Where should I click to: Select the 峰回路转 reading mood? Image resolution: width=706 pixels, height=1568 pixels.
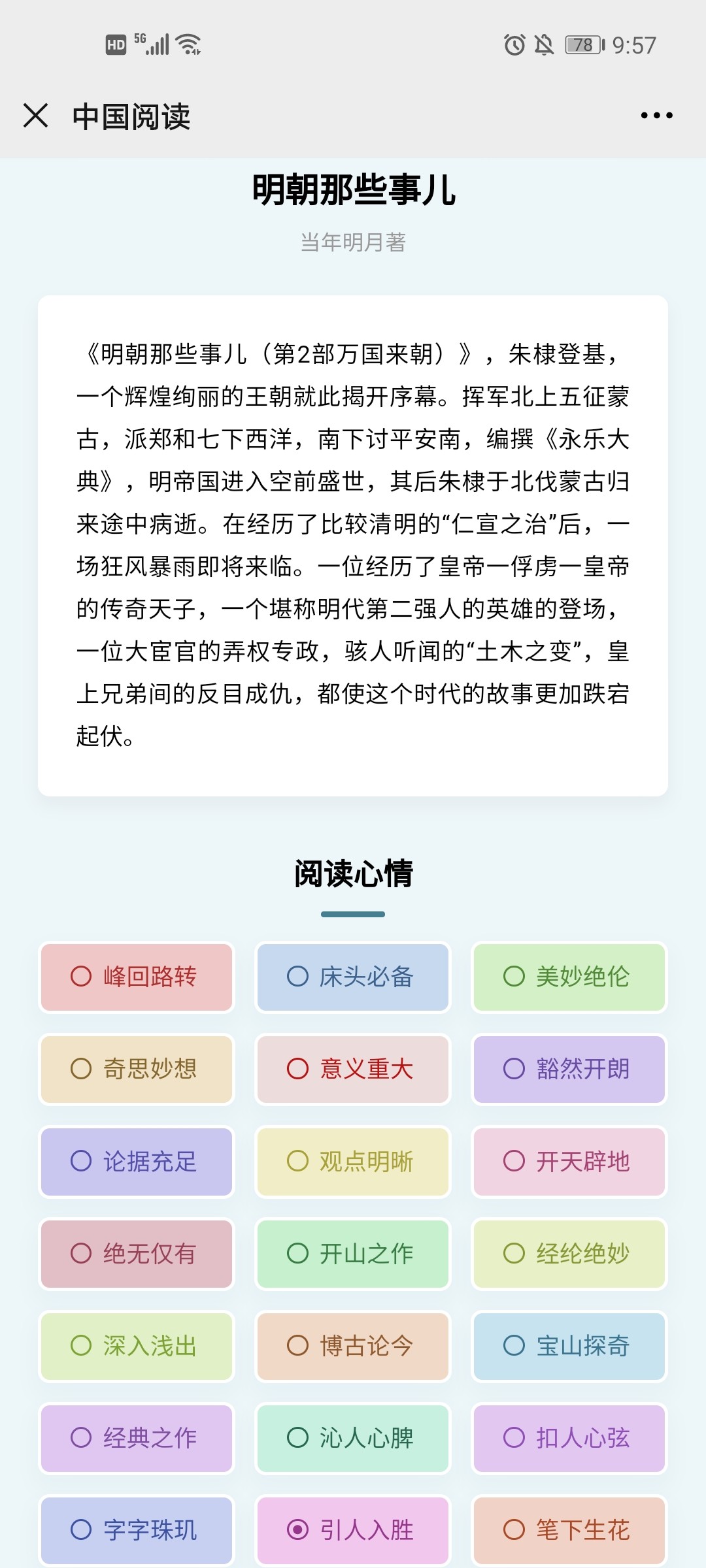137,977
